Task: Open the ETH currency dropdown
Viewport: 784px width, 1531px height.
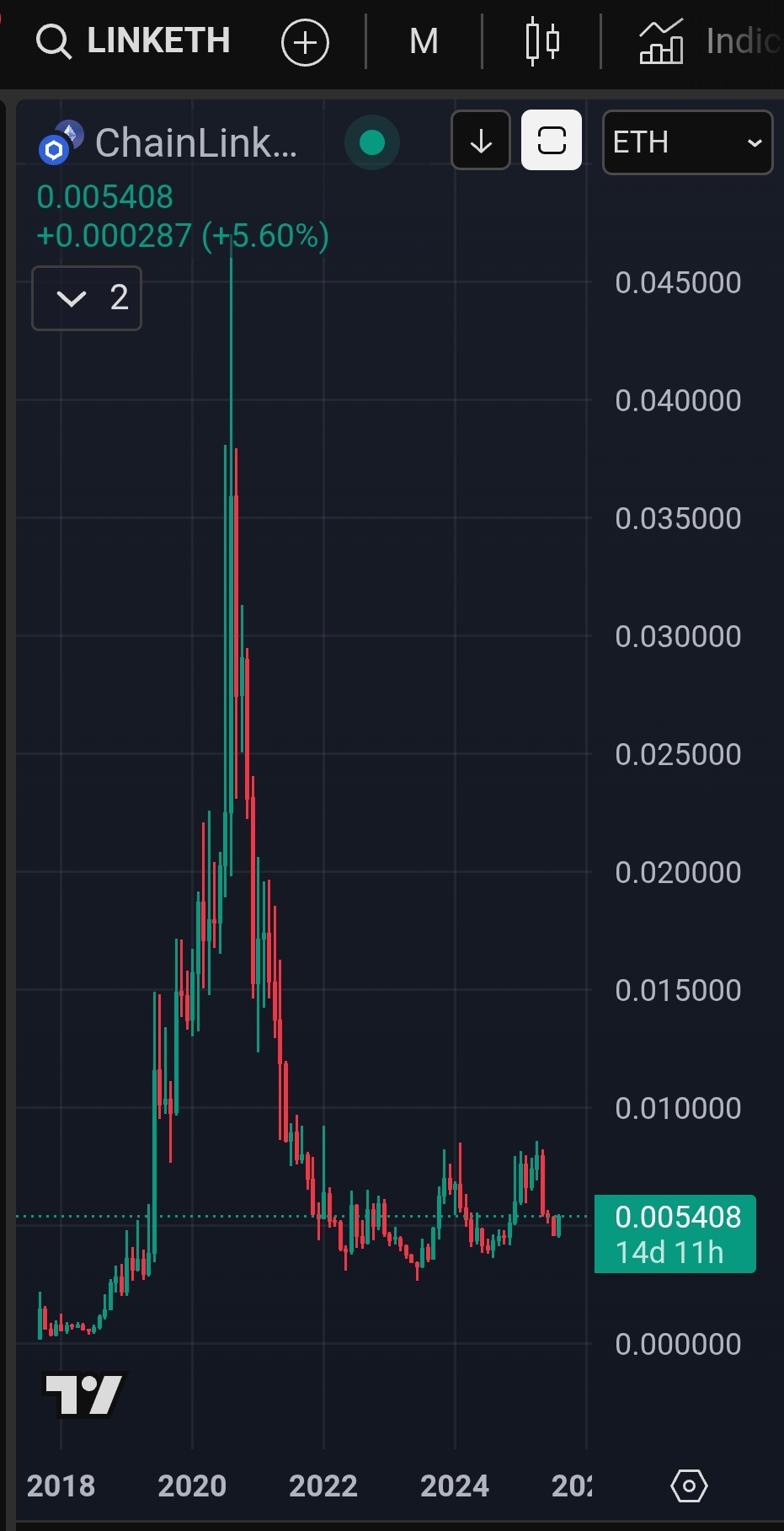Action: (x=687, y=142)
